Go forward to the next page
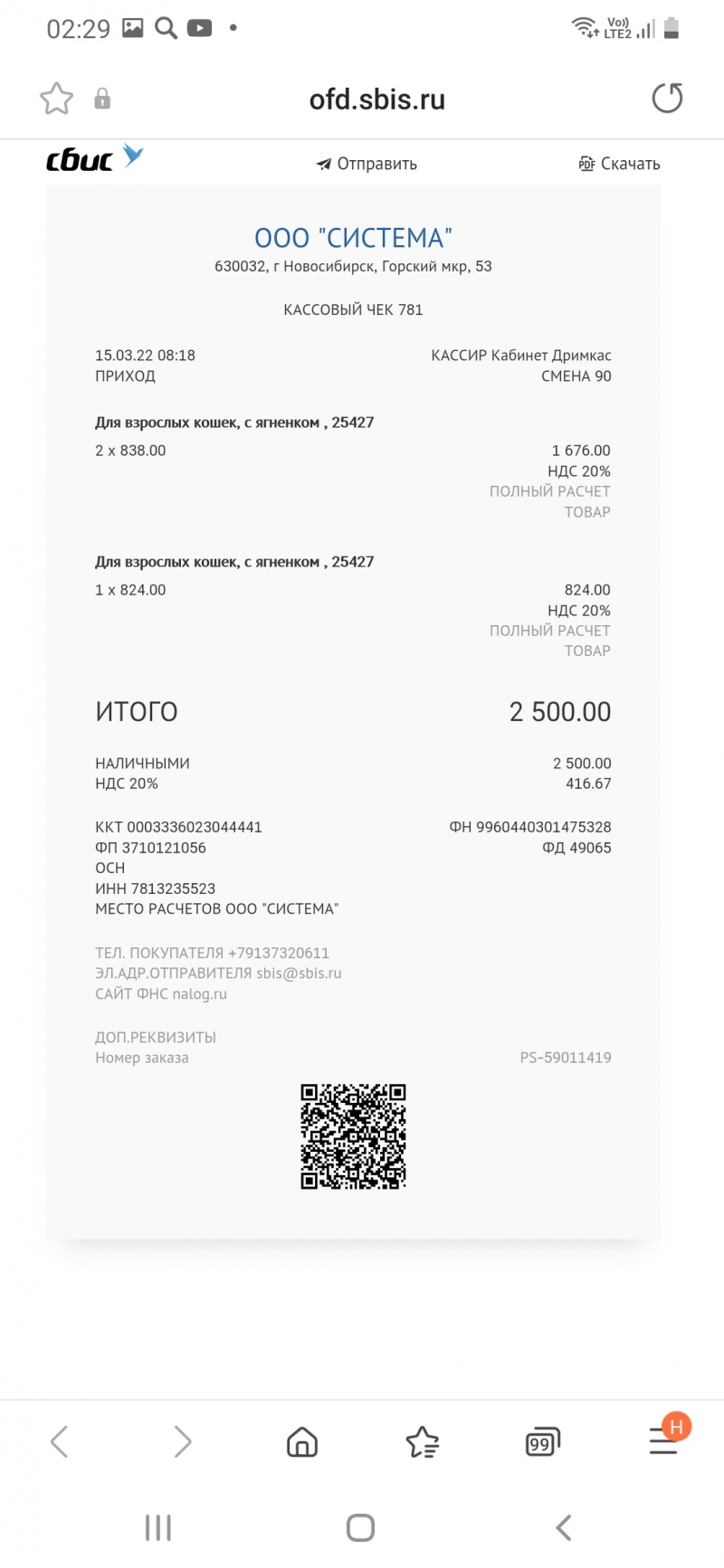 182,1441
